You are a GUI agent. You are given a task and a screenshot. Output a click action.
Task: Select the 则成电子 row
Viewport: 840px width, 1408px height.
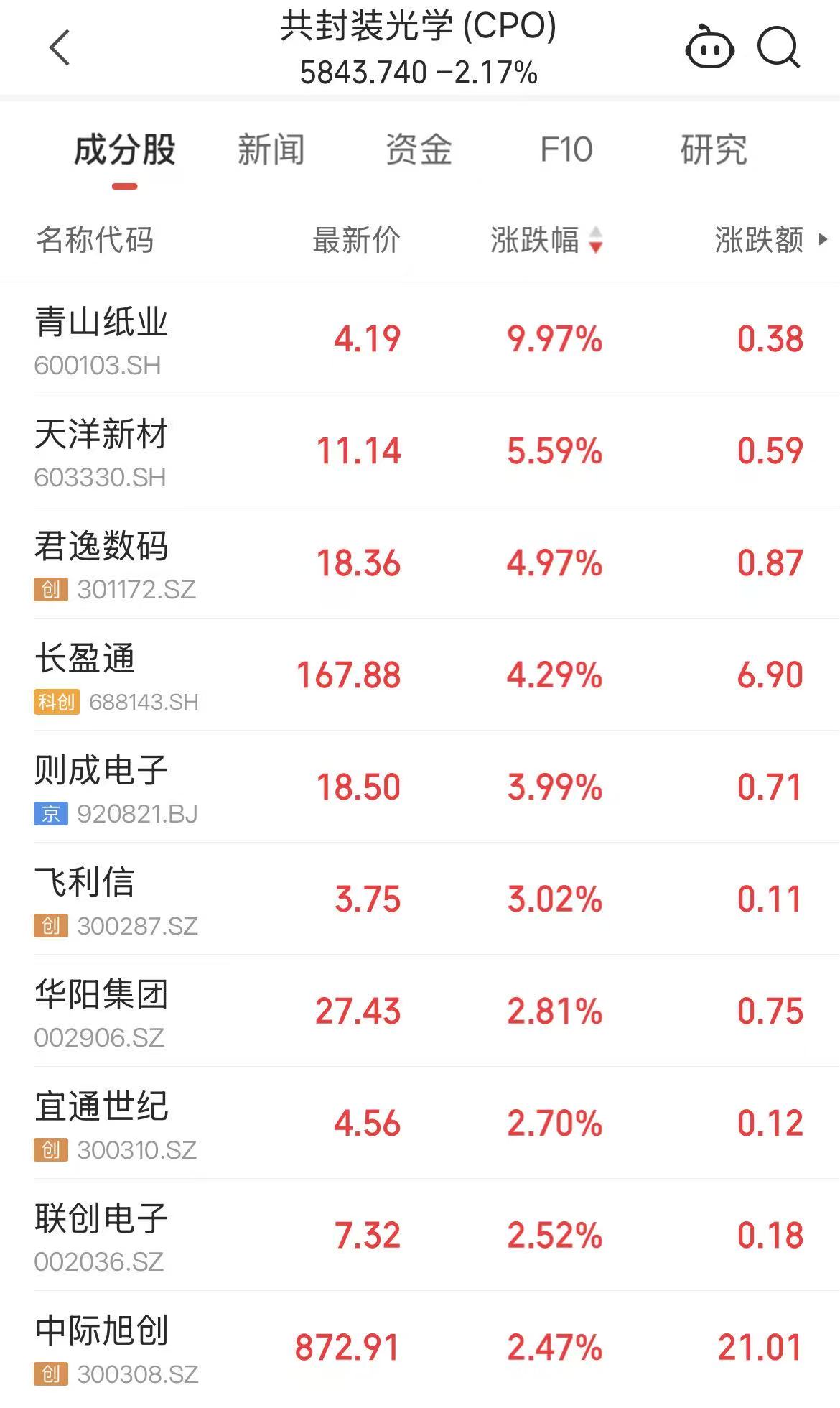420,787
